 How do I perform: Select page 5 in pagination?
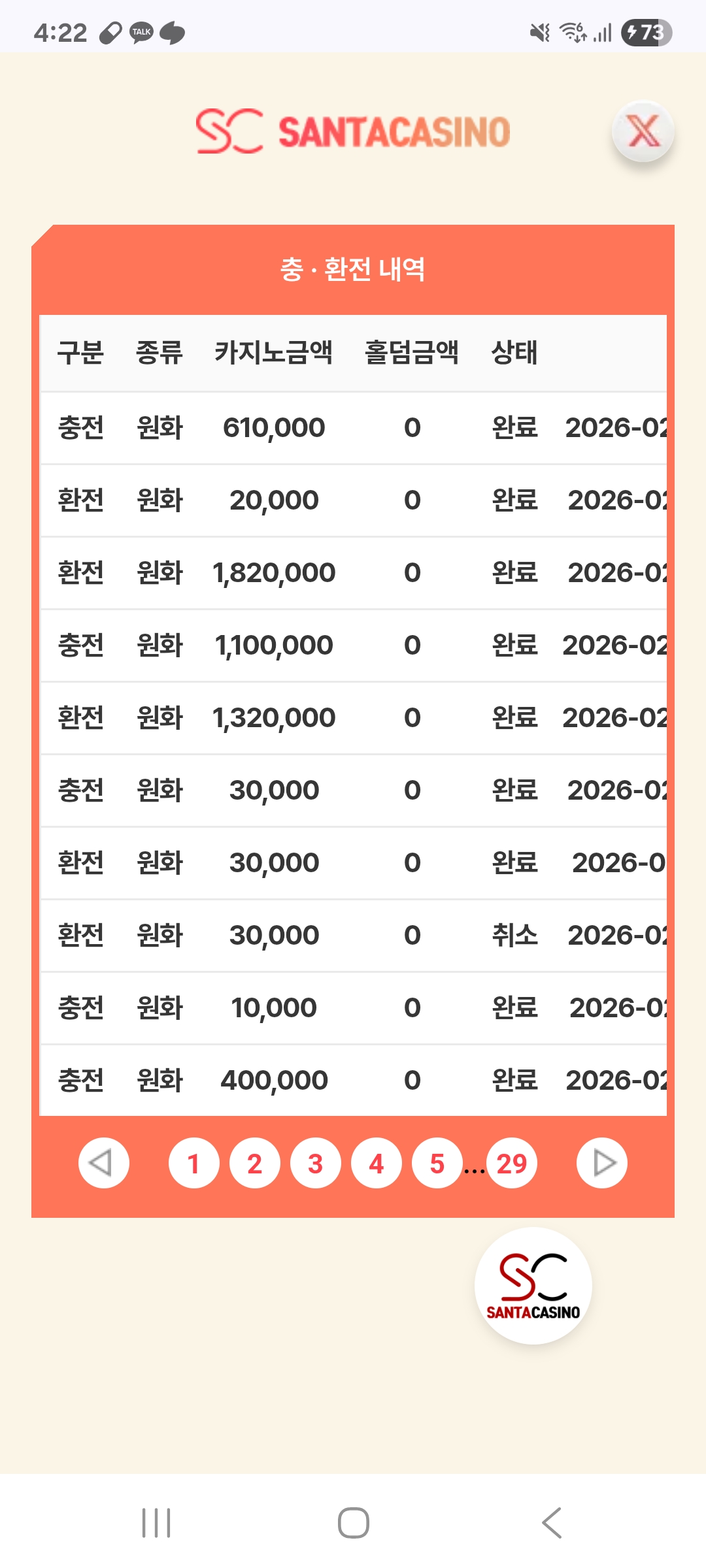pos(437,1164)
